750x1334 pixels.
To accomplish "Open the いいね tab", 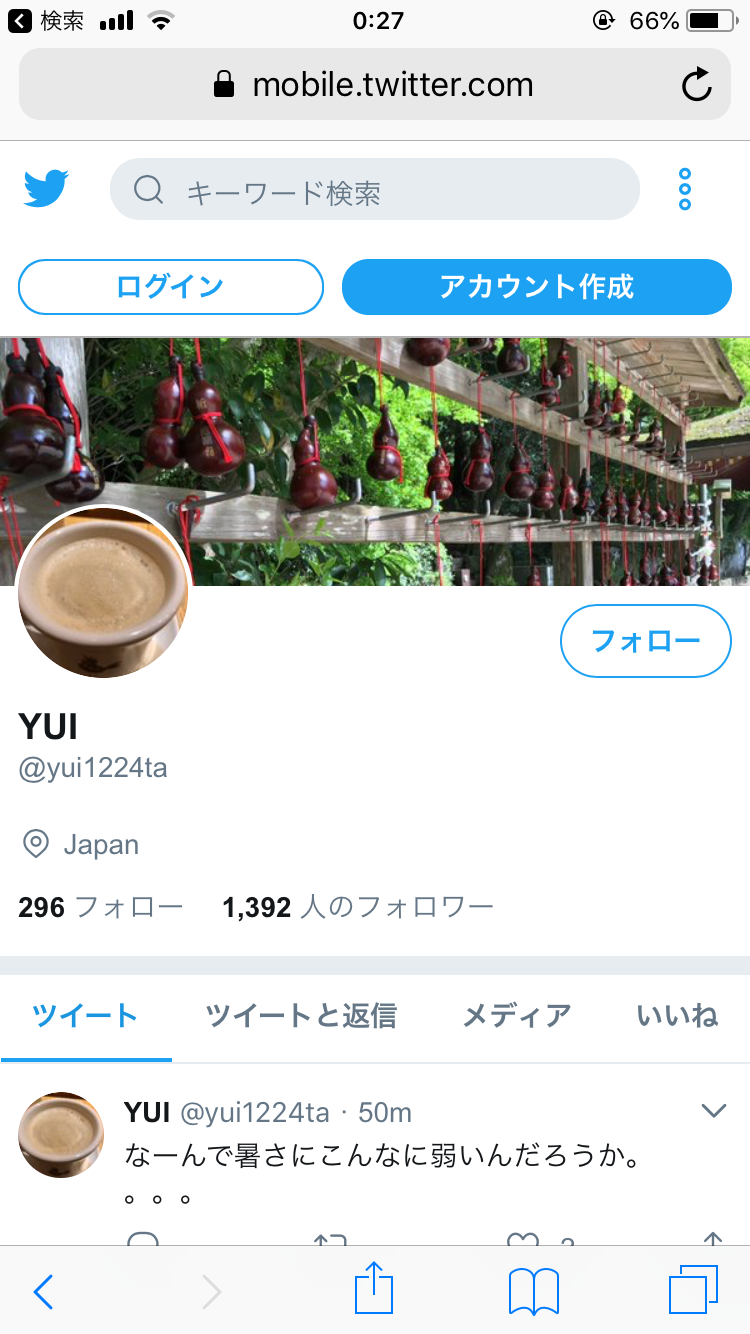I will click(678, 1015).
